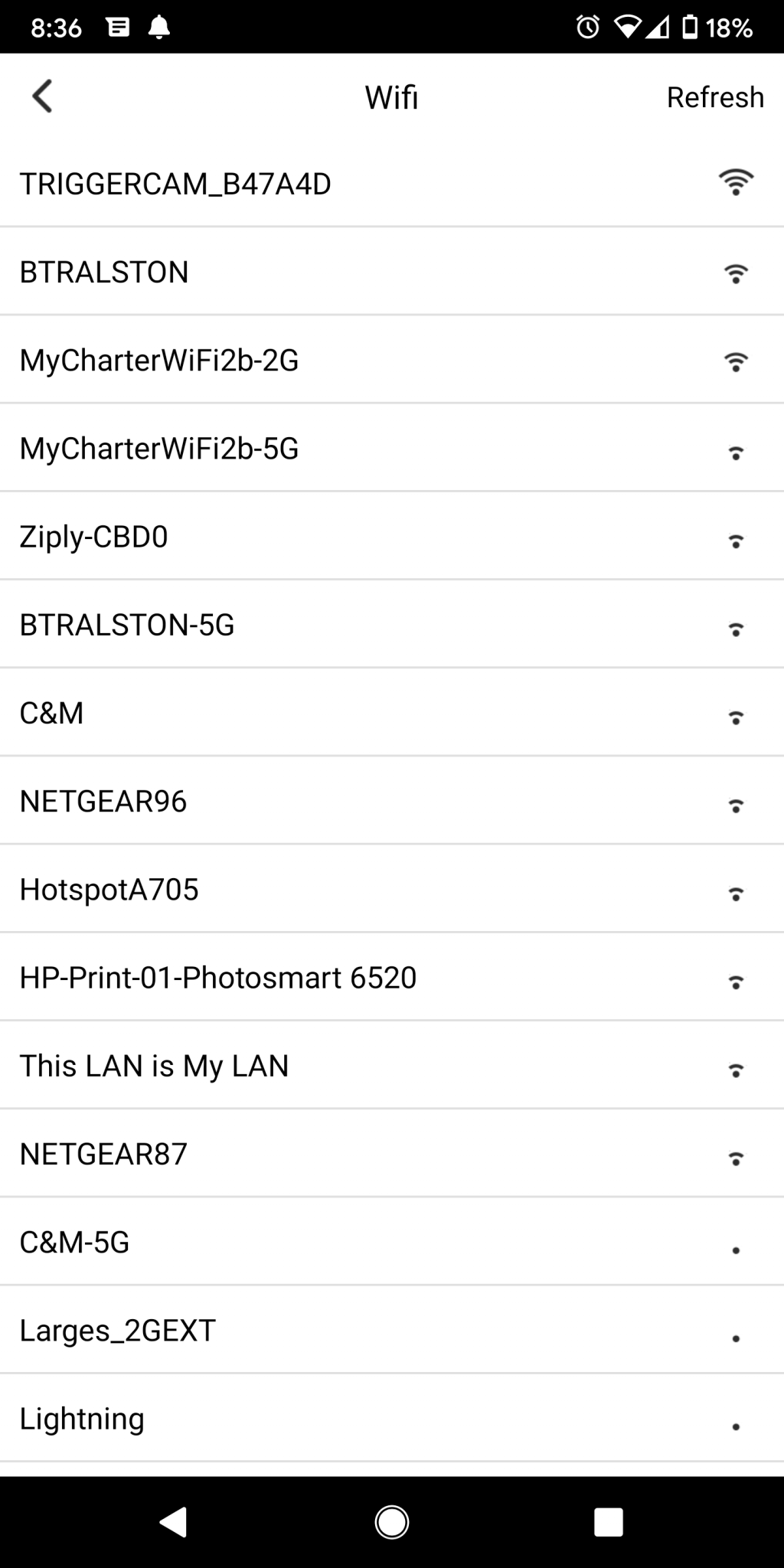Choose the BTRALSTON network
The image size is (784, 1568).
point(392,271)
